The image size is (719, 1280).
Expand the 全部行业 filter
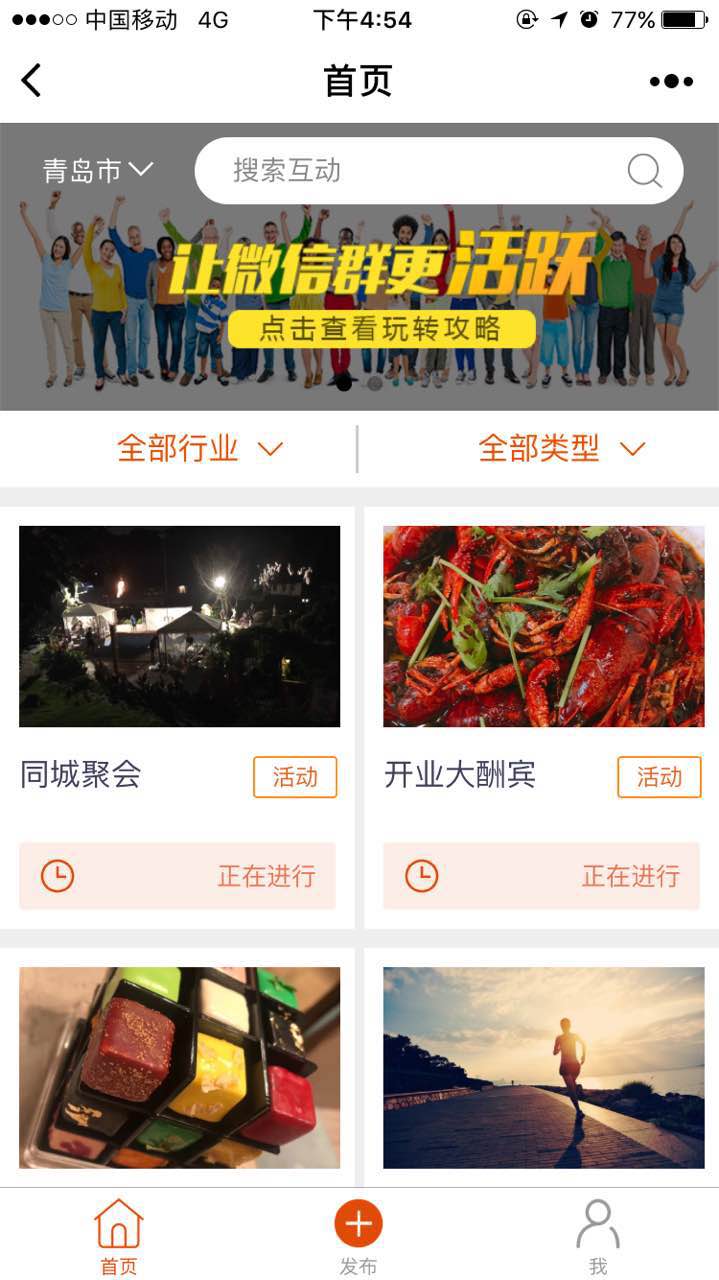click(200, 449)
